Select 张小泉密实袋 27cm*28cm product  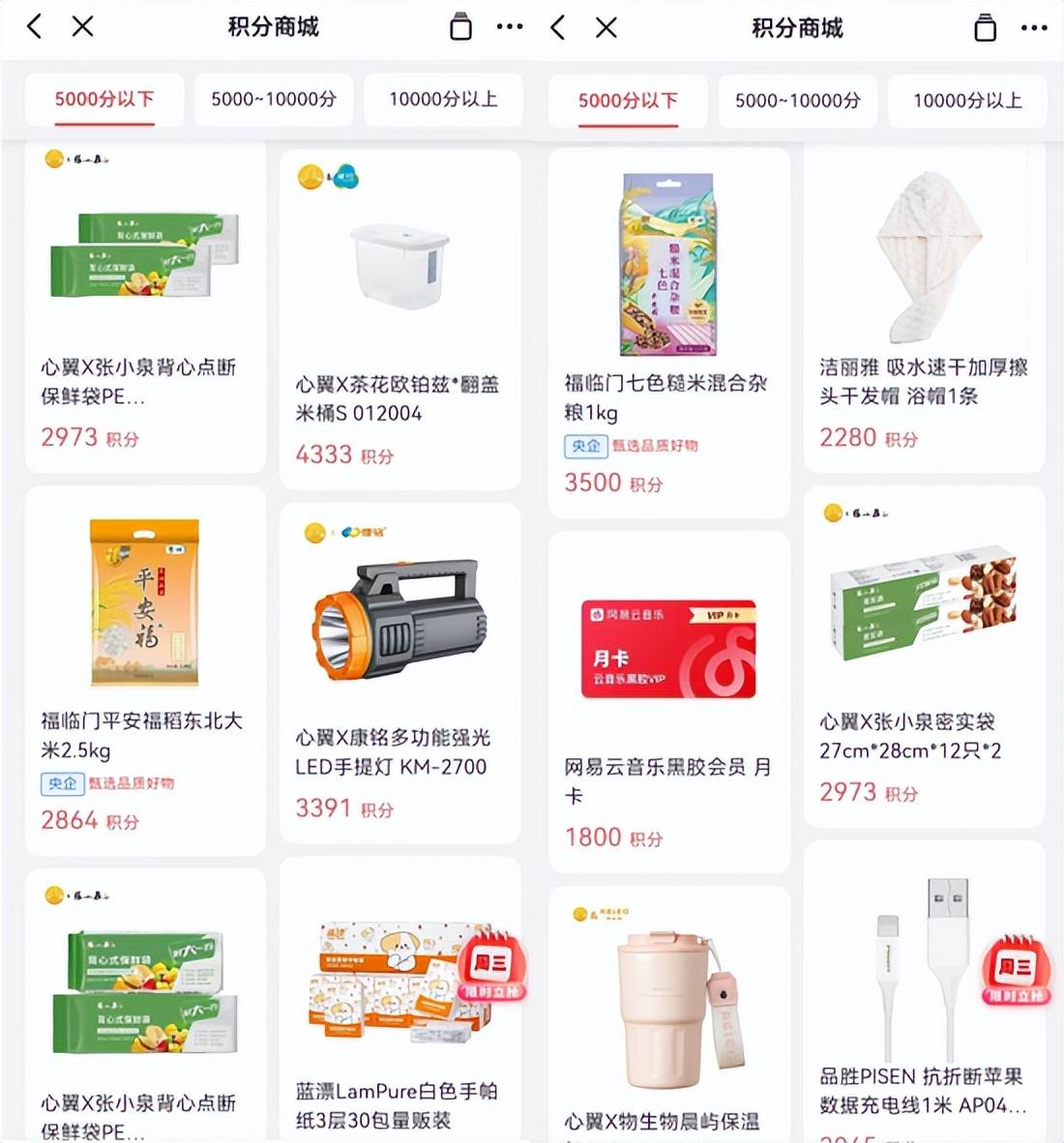924,658
